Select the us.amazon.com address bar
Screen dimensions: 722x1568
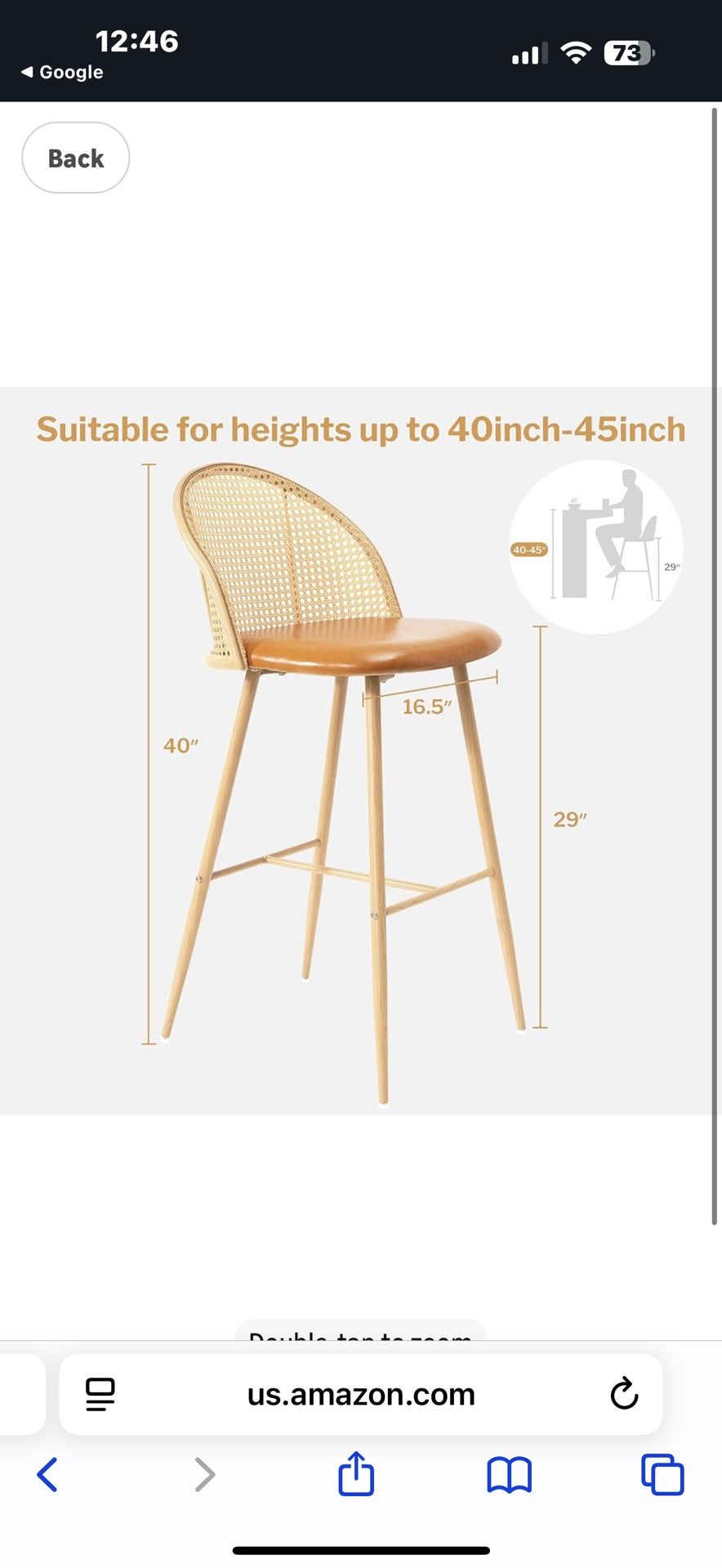tap(359, 1395)
